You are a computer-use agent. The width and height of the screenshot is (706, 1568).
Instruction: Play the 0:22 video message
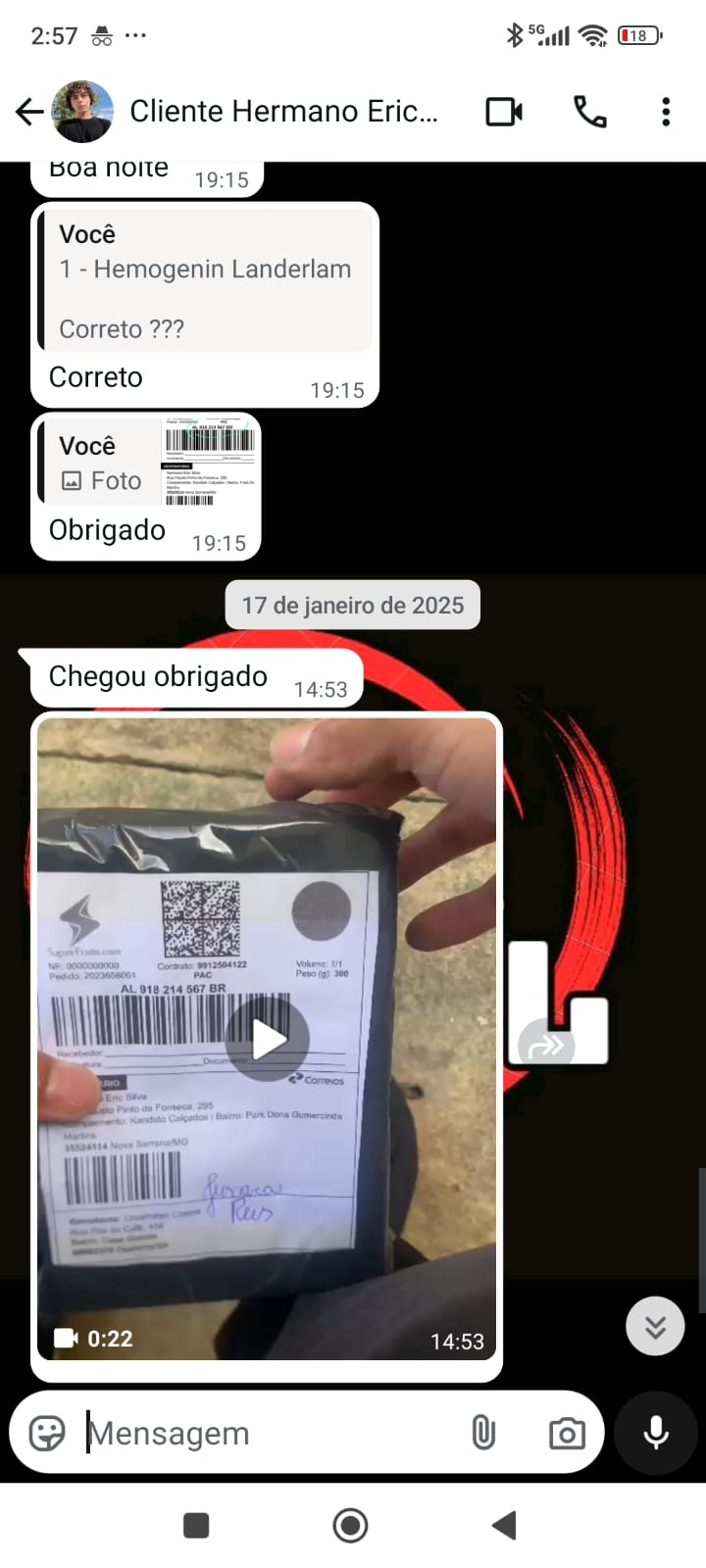point(267,1039)
